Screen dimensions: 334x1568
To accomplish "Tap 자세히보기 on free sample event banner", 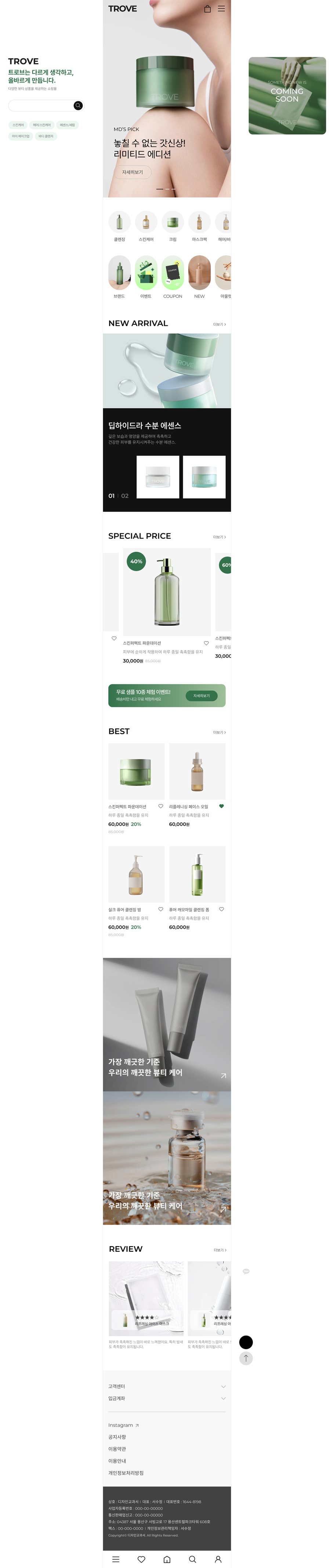I will click(x=202, y=695).
